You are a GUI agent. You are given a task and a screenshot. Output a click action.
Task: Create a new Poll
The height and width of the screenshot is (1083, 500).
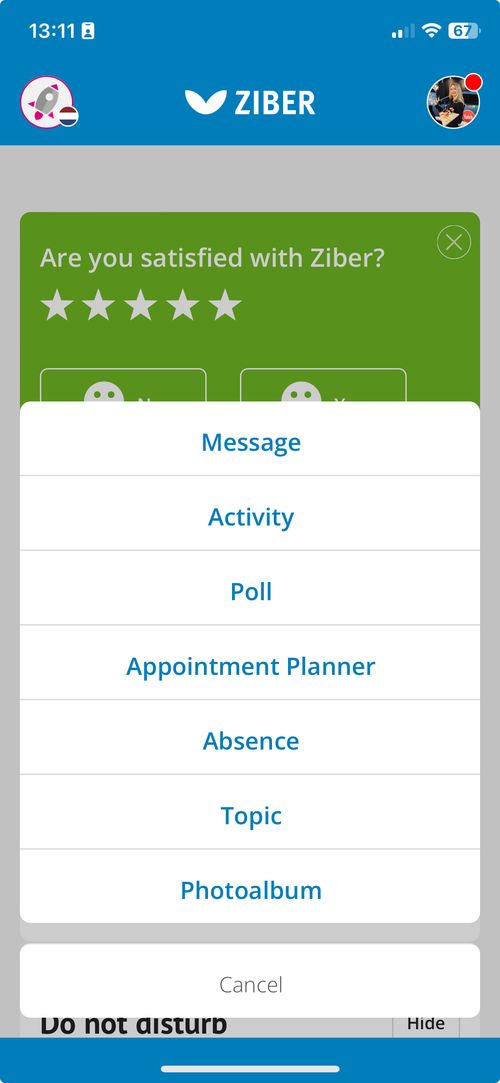(x=250, y=588)
